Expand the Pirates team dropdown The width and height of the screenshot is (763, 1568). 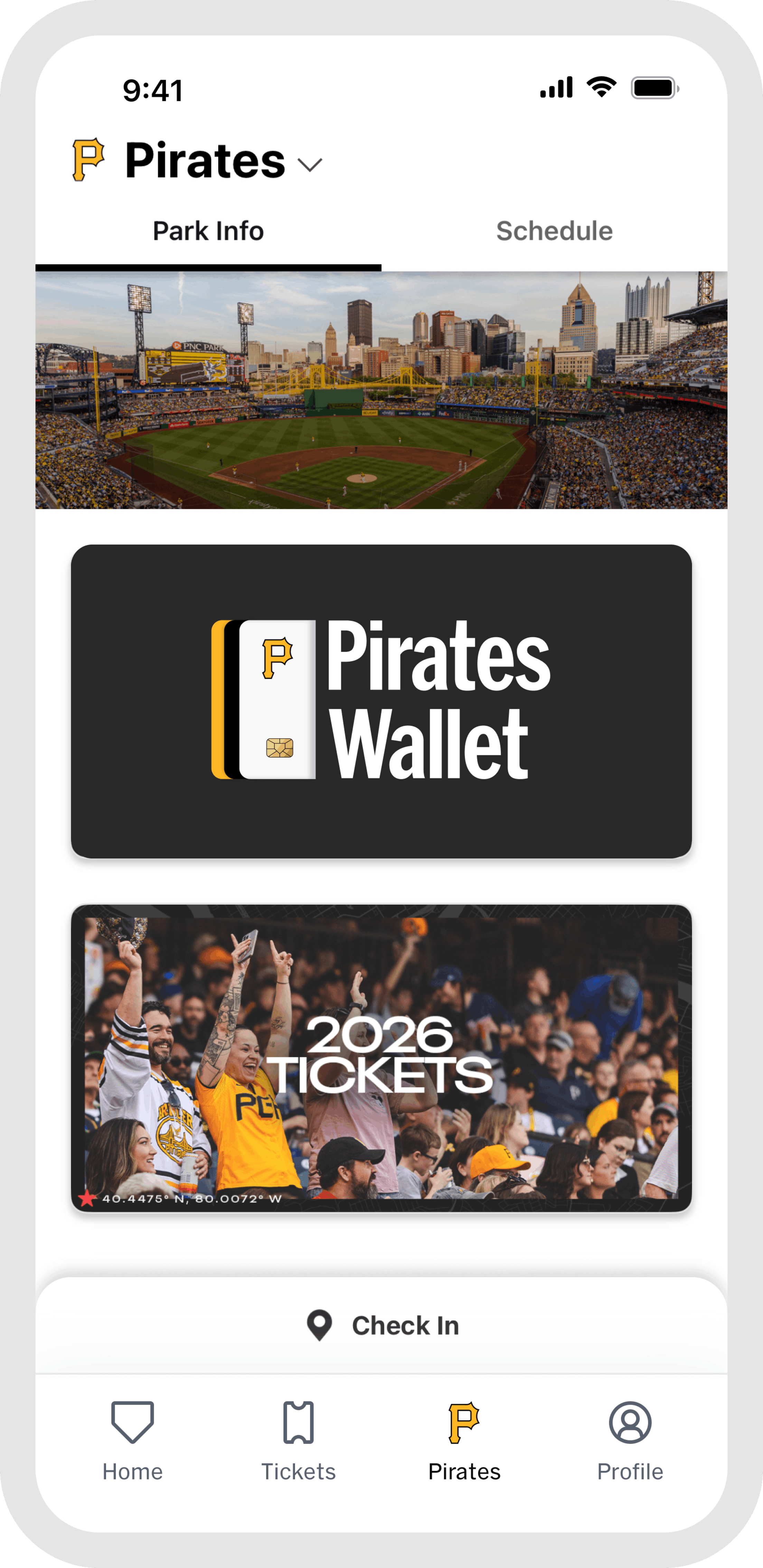pyautogui.click(x=310, y=164)
